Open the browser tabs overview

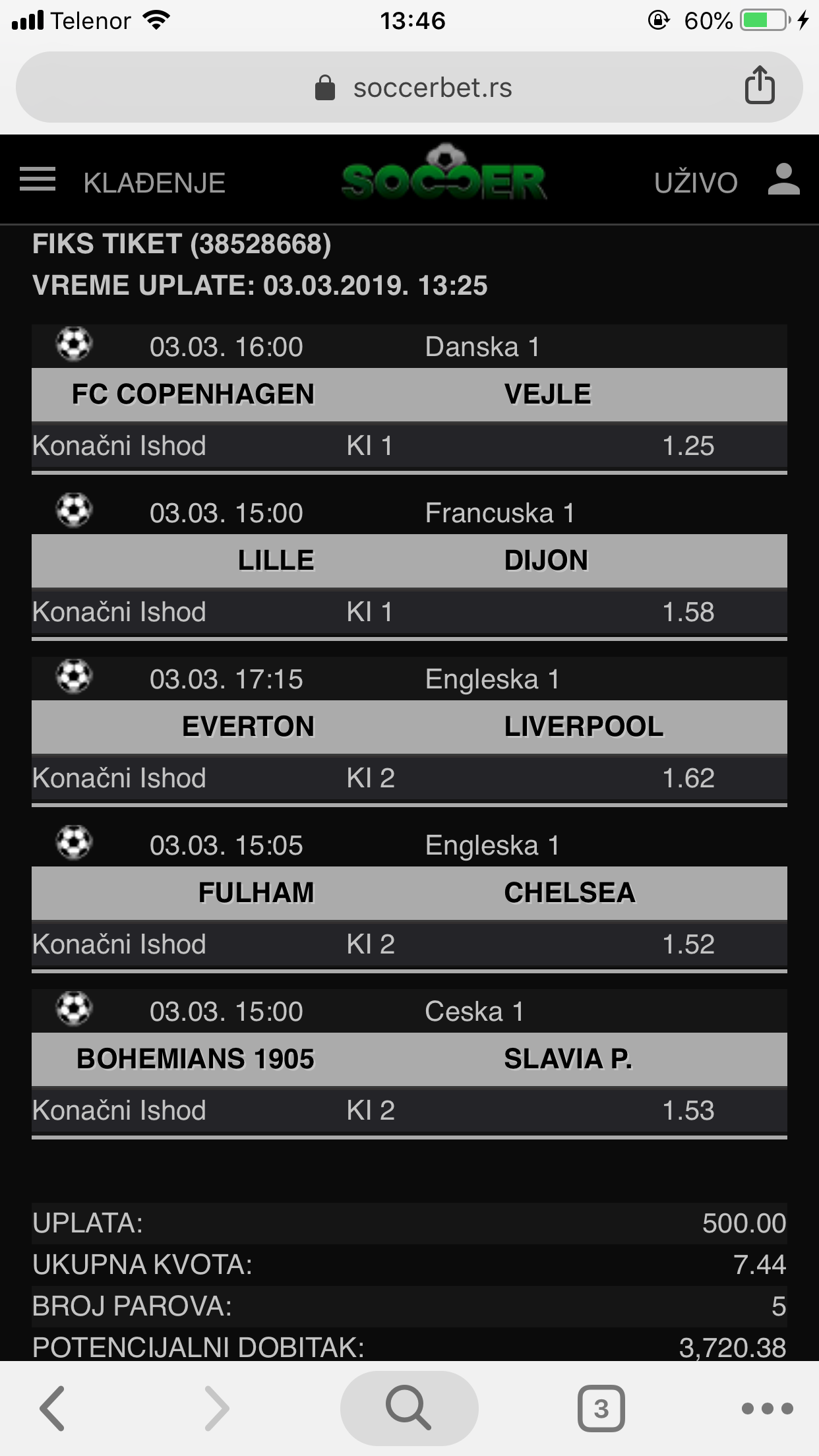click(601, 1408)
